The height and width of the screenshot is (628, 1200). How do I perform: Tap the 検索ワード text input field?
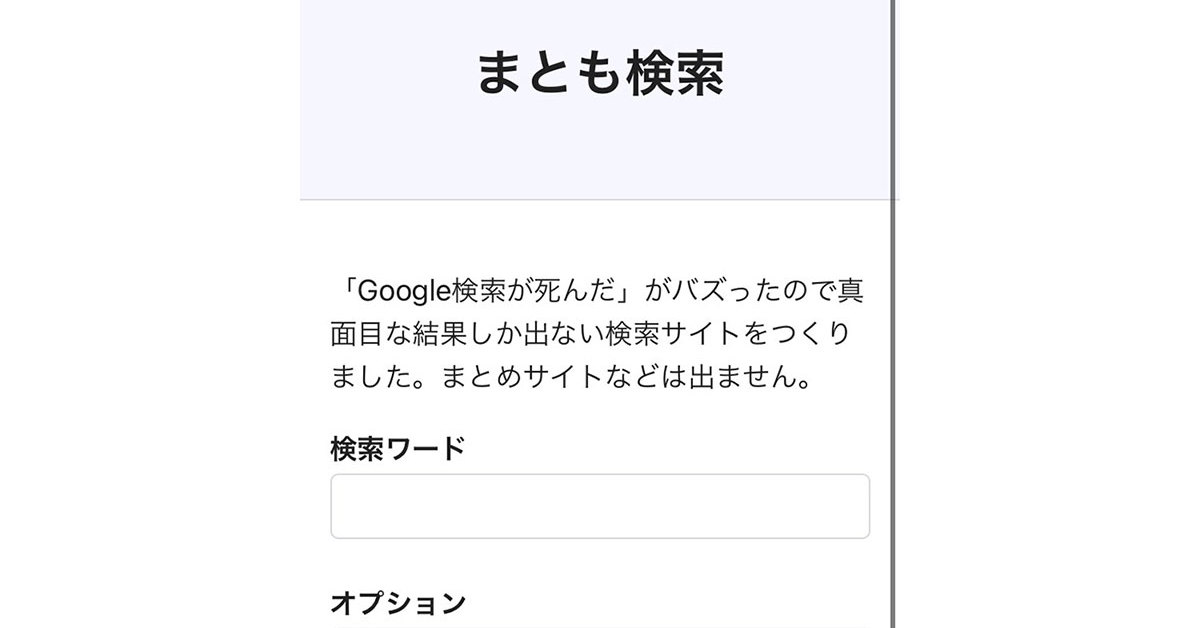(x=600, y=506)
